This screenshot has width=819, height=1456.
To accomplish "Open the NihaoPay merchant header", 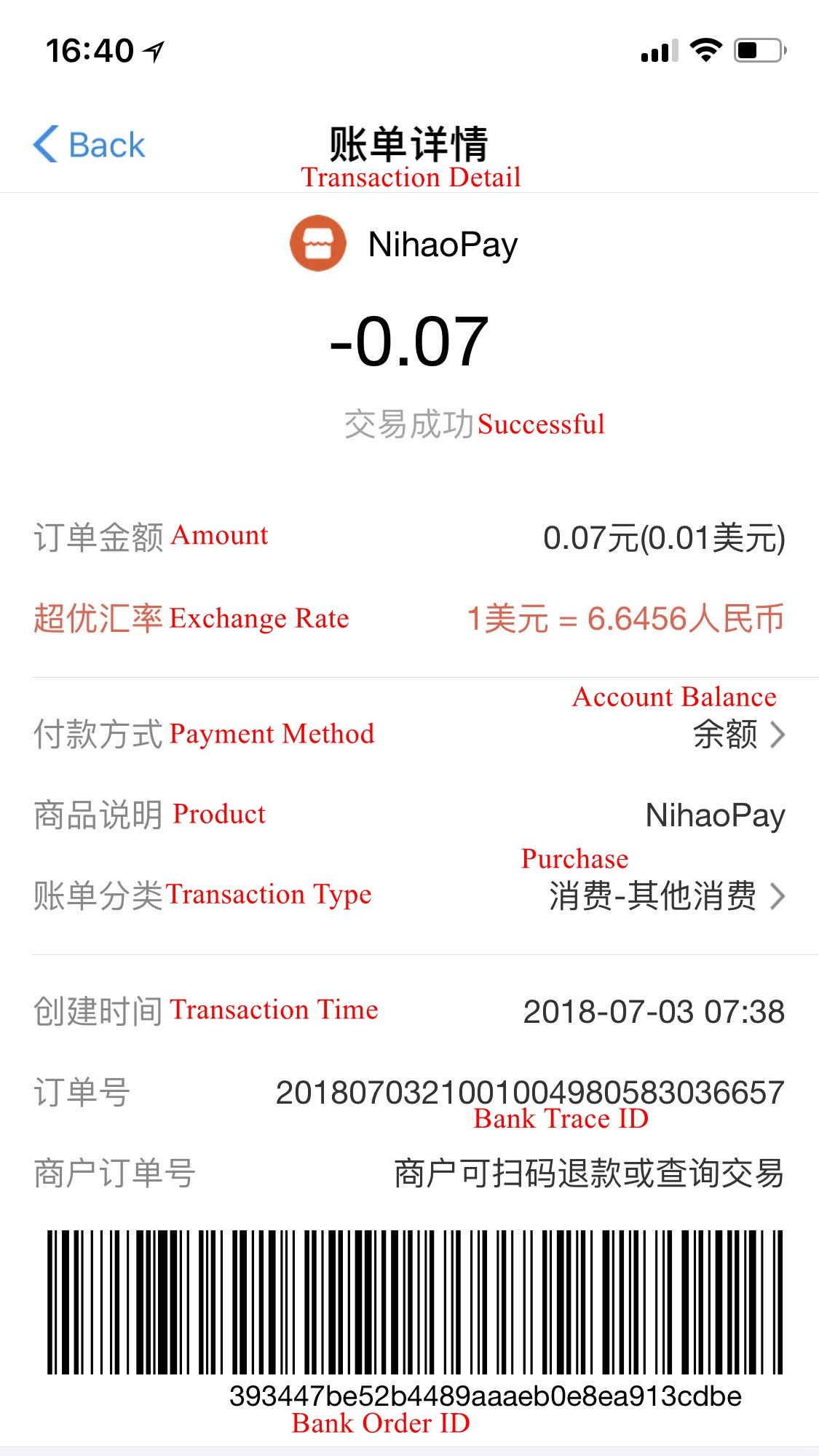I will click(404, 244).
